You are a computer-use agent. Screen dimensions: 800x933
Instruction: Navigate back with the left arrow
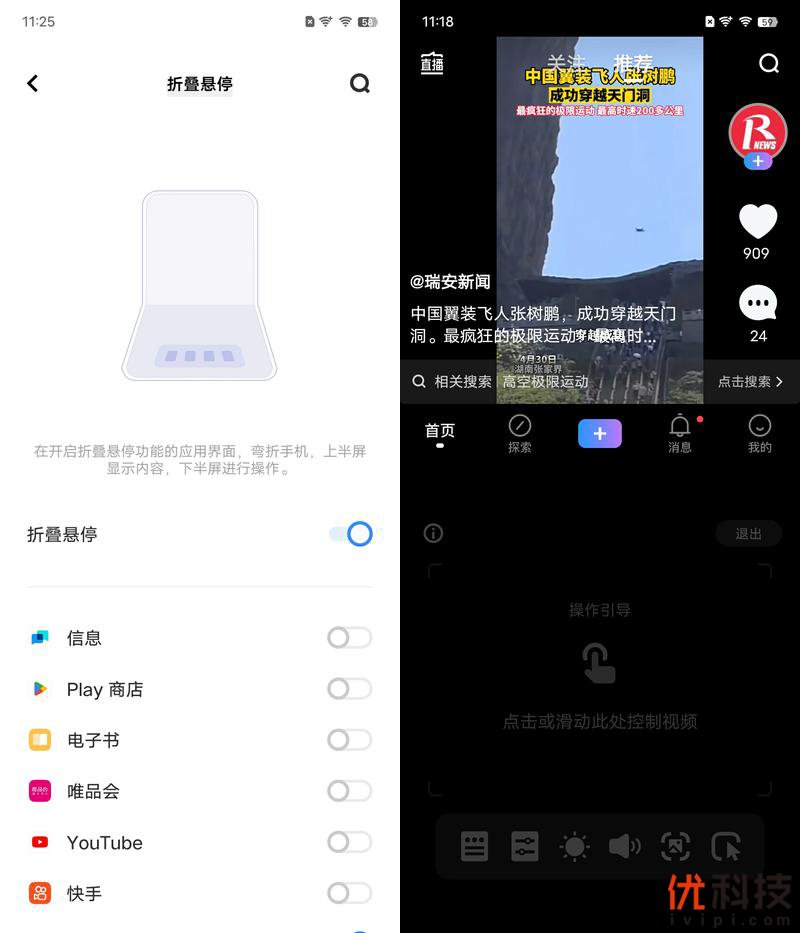[x=33, y=83]
